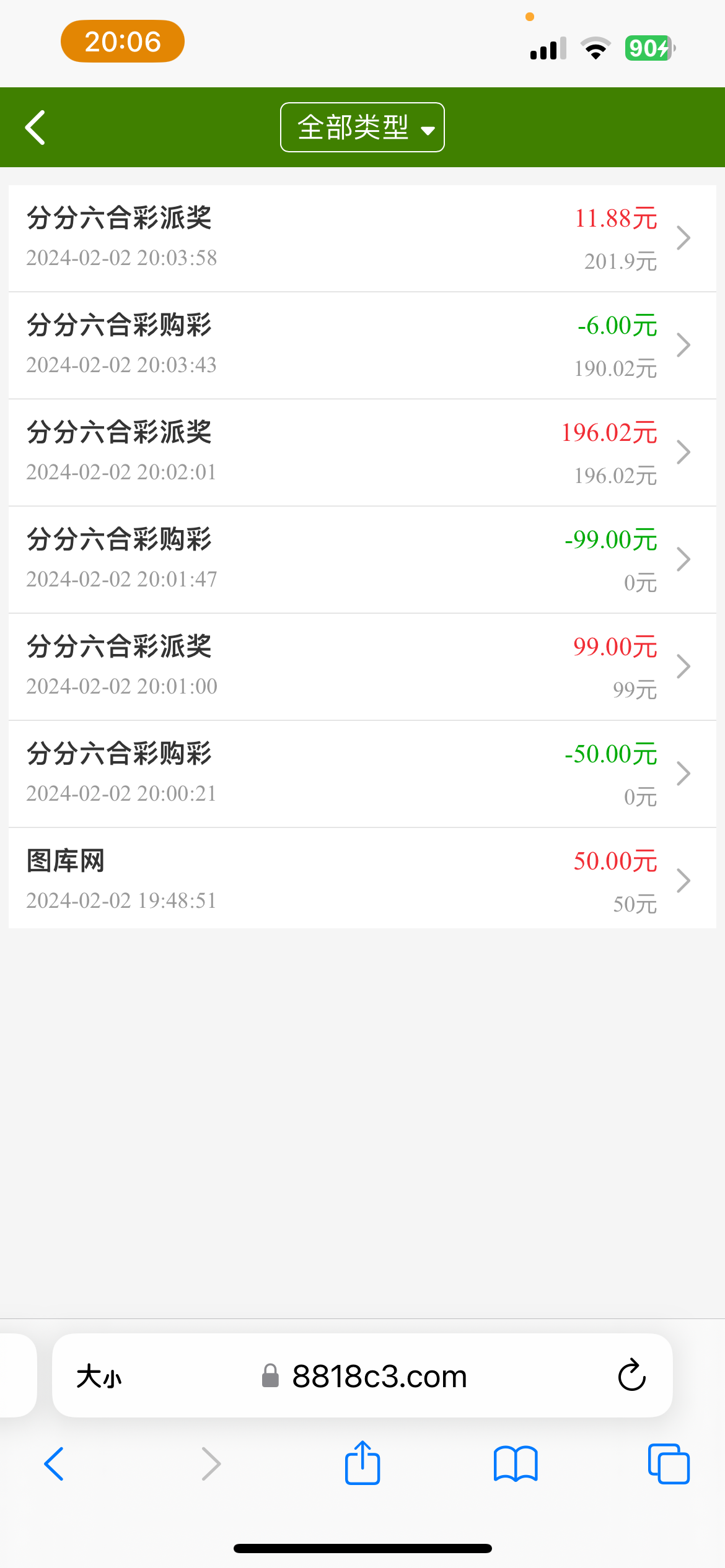Viewport: 725px width, 1568px height.
Task: Open the 图库网 50.00元 transaction
Action: (x=362, y=879)
